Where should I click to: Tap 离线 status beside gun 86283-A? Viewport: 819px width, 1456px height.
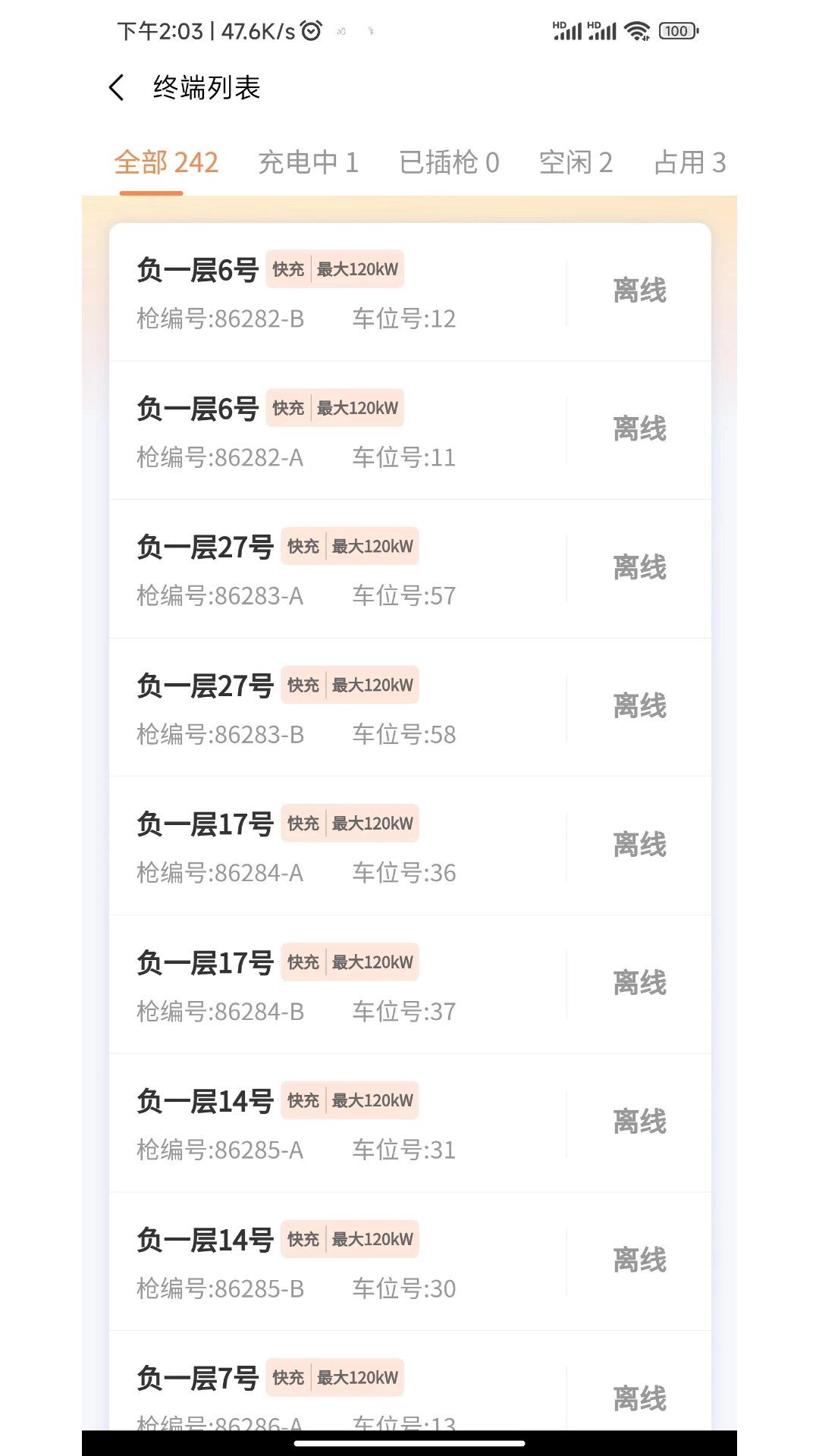pos(639,567)
